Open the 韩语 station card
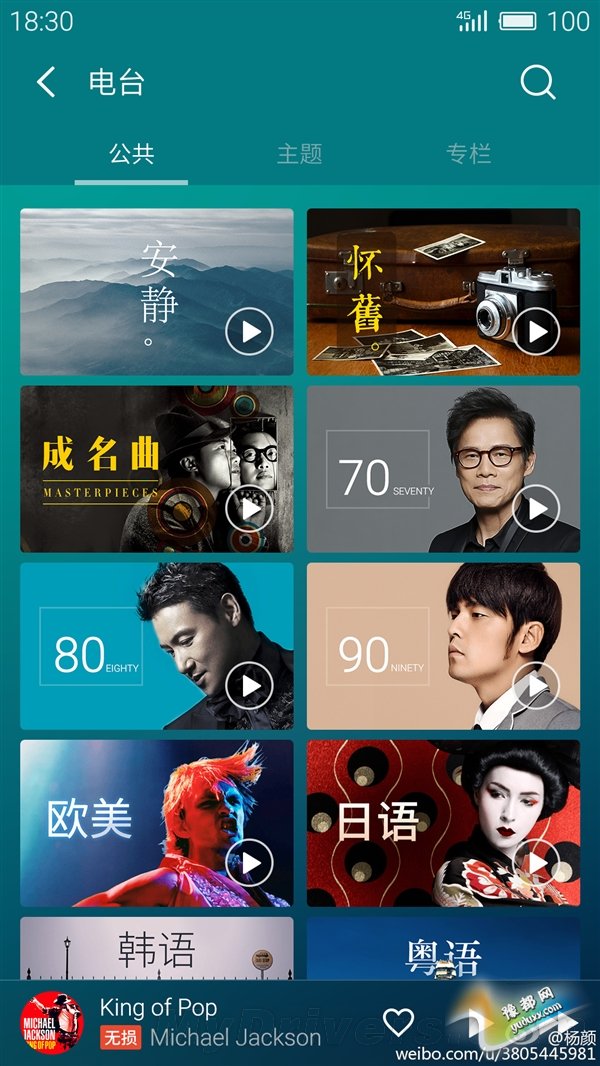Image resolution: width=600 pixels, height=1066 pixels. pos(156,948)
